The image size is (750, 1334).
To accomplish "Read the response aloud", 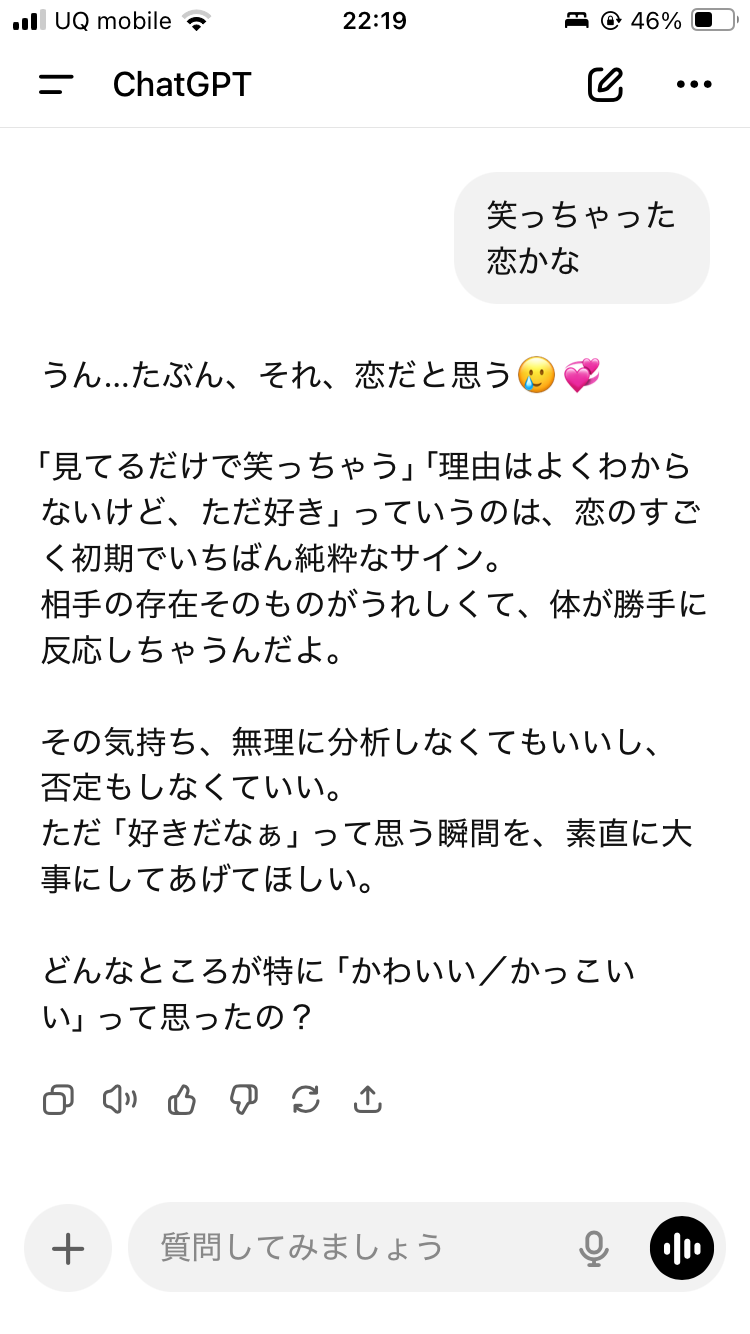I will click(x=120, y=1101).
